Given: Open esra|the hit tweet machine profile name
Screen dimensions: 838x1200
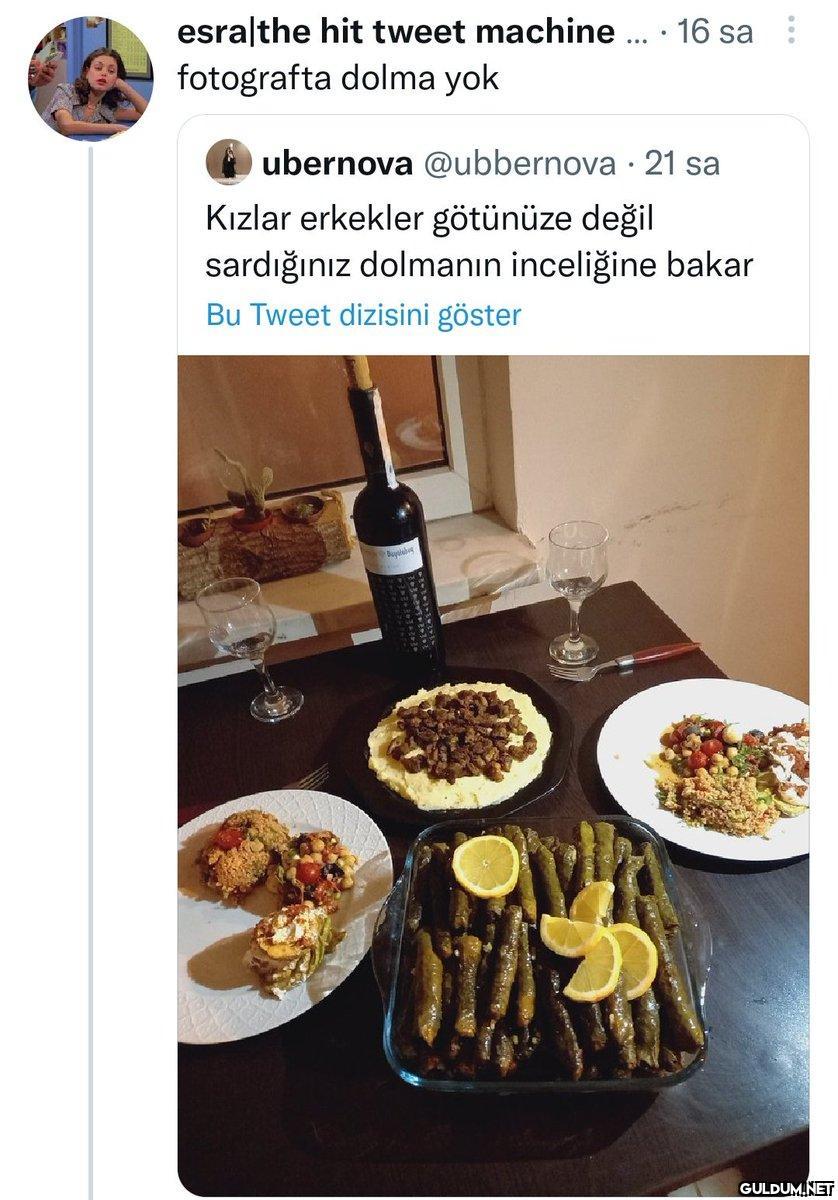Looking at the screenshot, I should click(x=396, y=33).
